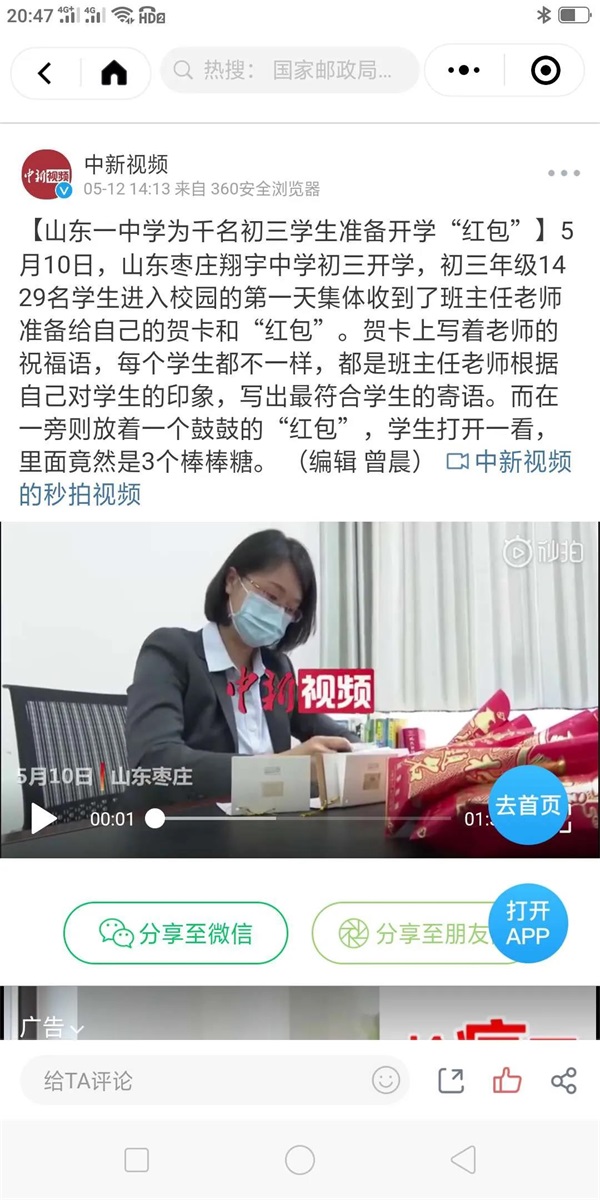This screenshot has height=1200, width=600.
Task: Tap the share icon in bottom bar
Action: (x=564, y=1080)
